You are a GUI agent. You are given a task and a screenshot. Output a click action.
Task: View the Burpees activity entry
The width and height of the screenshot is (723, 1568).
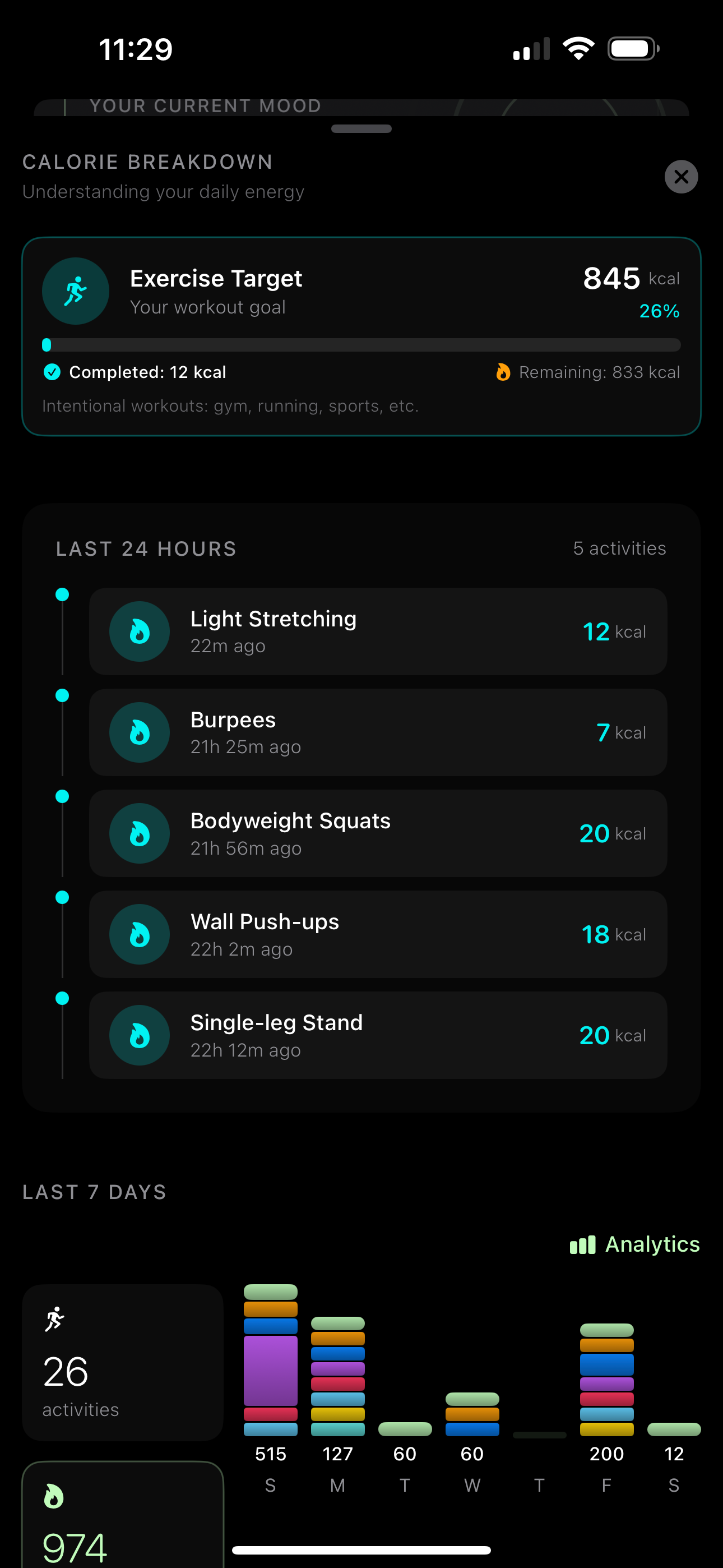tap(377, 732)
